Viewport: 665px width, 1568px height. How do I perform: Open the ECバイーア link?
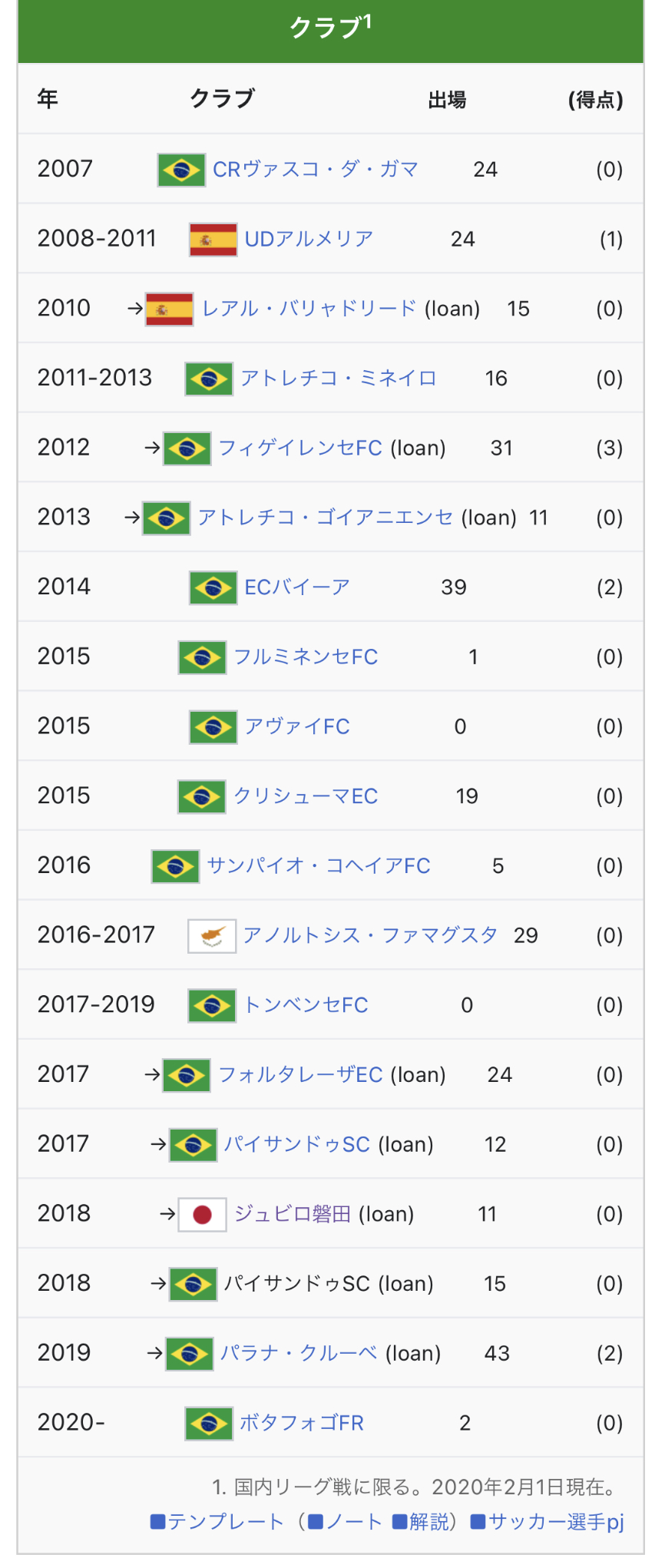coord(297,587)
